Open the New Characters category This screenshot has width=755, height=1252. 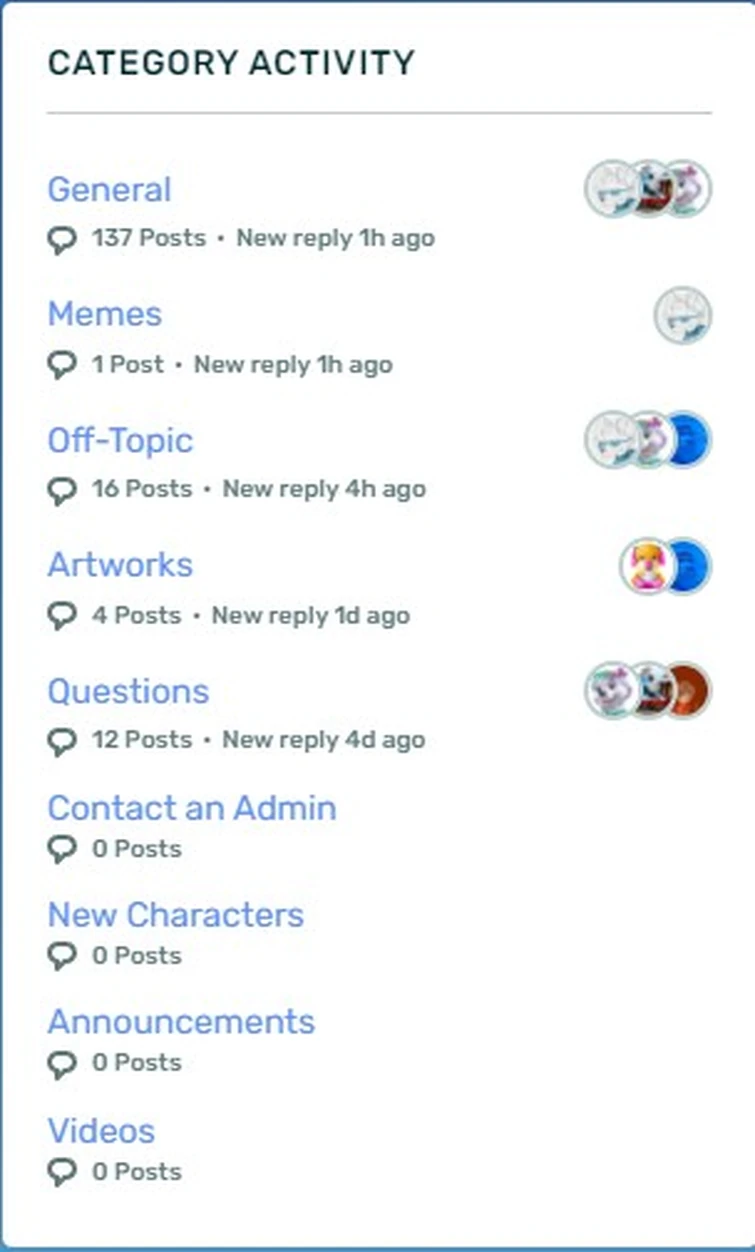(176, 915)
